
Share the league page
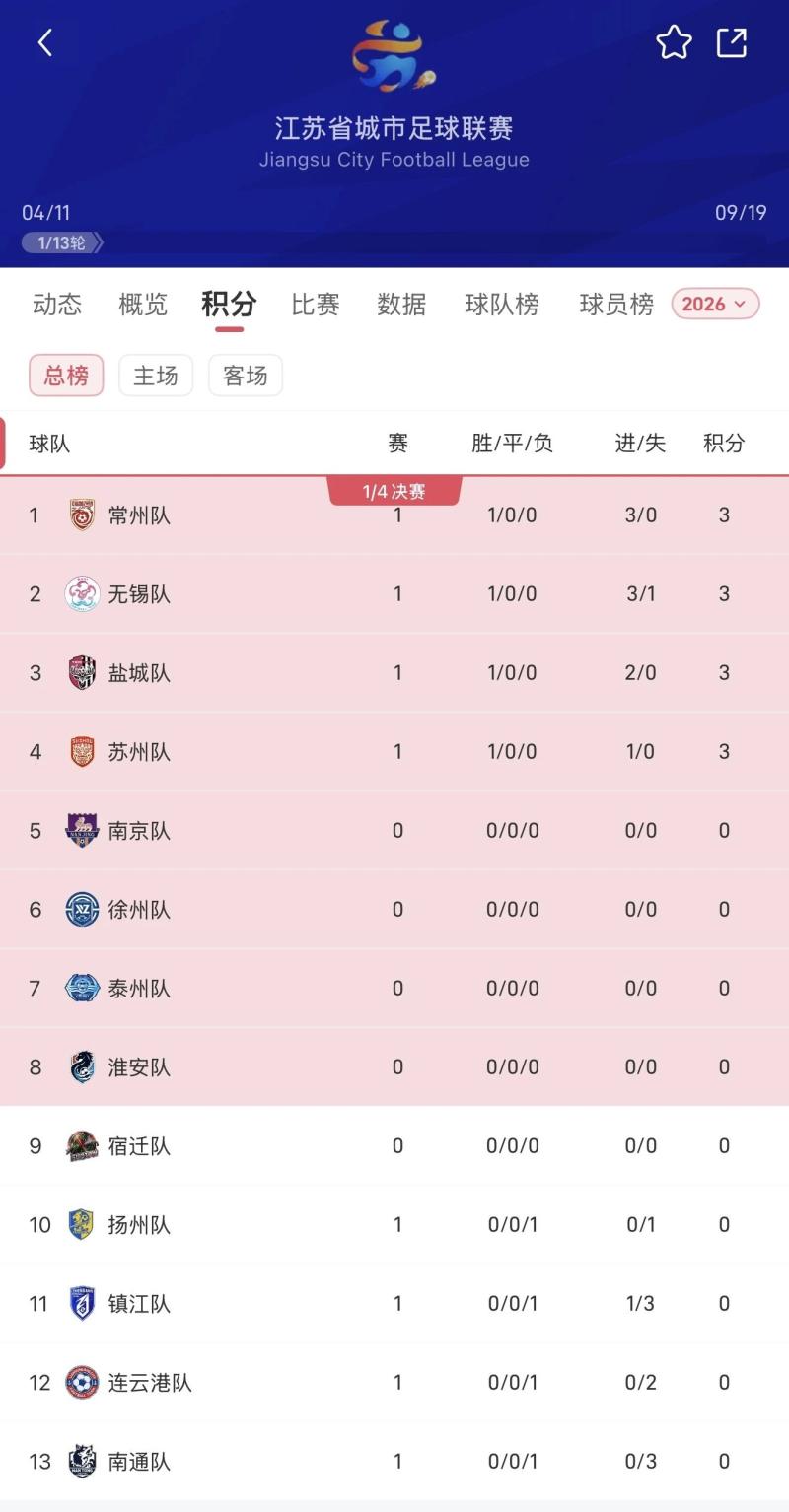pos(731,42)
